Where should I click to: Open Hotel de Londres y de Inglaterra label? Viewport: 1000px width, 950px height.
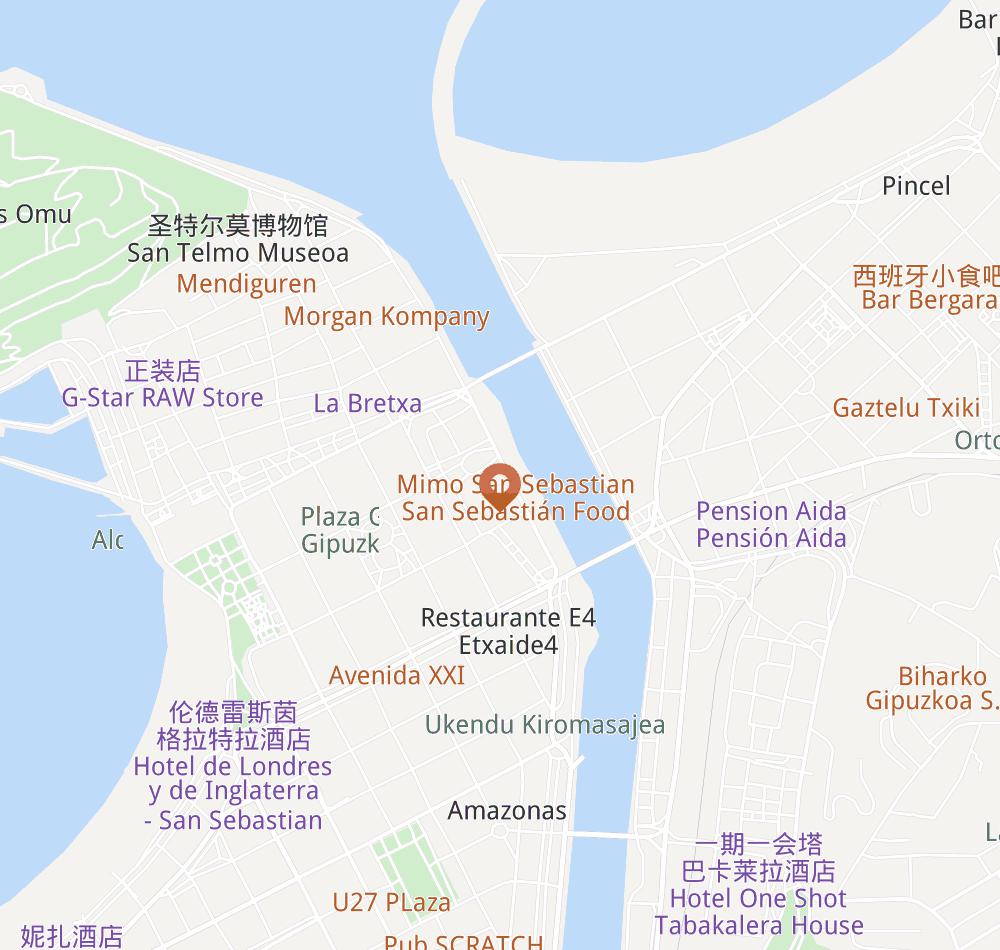(233, 767)
